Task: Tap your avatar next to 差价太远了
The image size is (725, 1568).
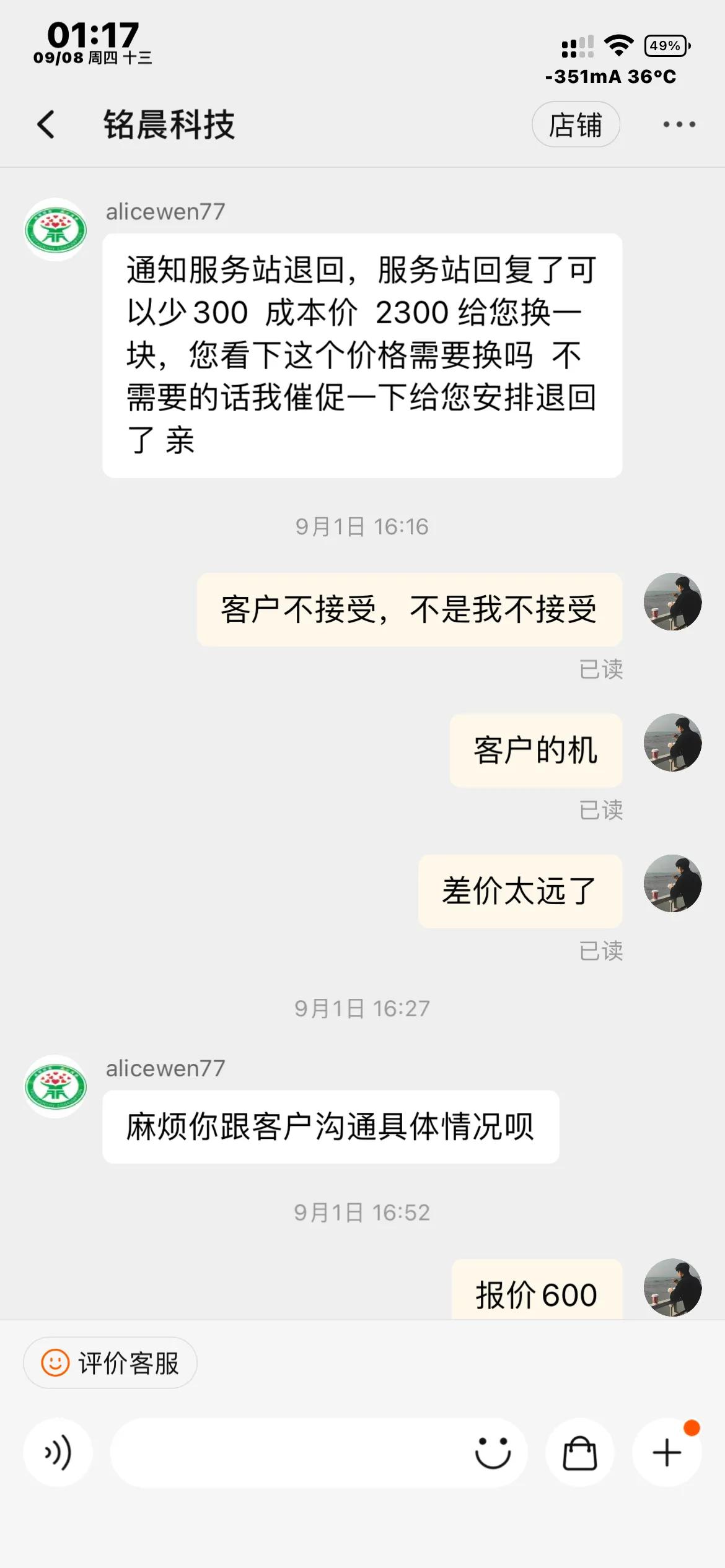Action: [672, 890]
